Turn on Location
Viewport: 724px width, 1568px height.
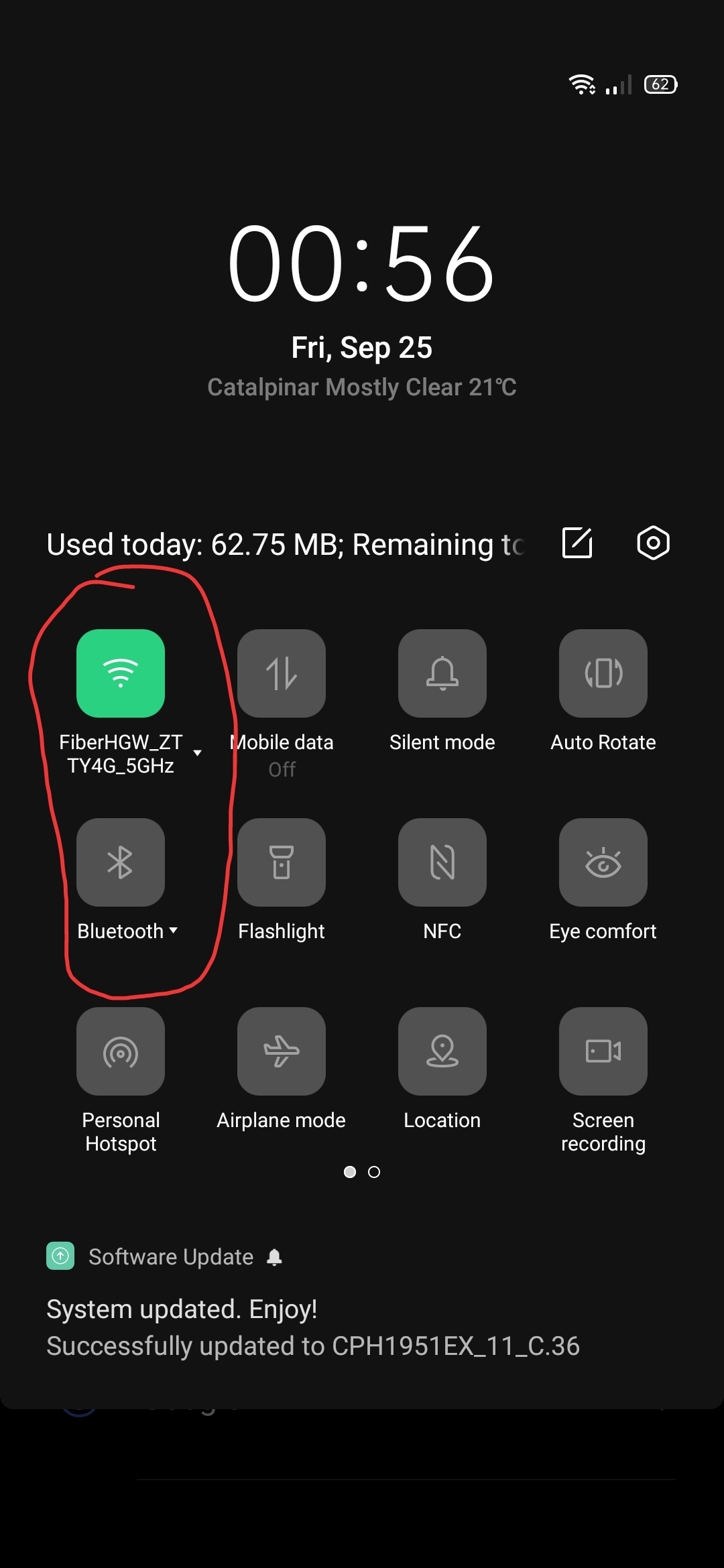tap(442, 1051)
